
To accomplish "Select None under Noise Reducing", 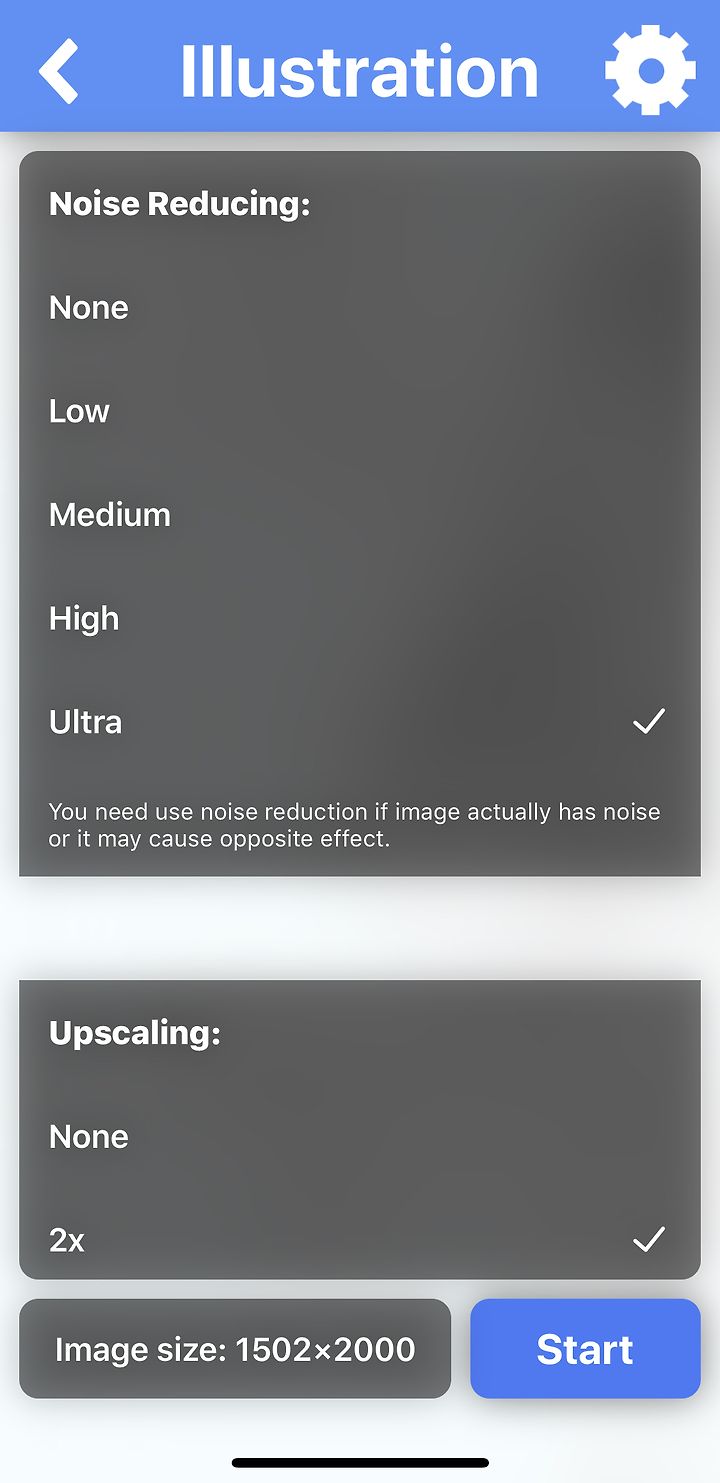I will coord(360,308).
